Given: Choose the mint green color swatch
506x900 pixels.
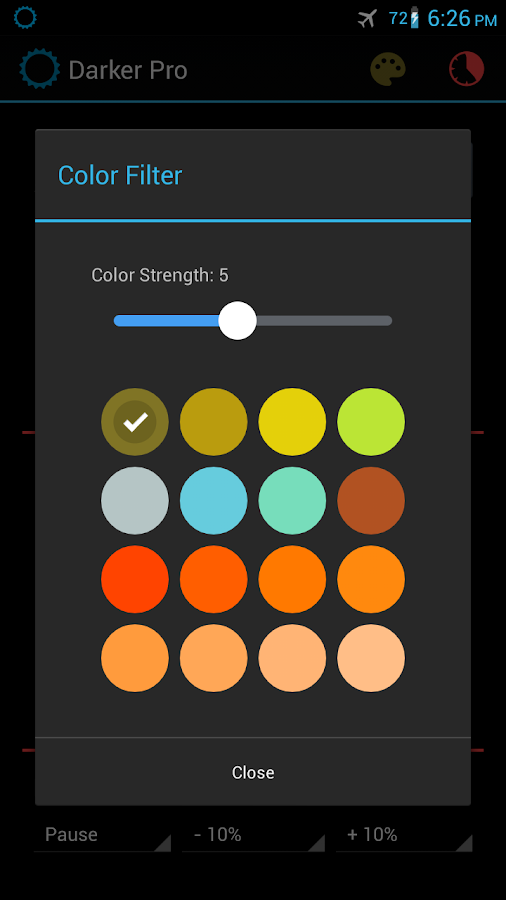Looking at the screenshot, I should click(x=292, y=501).
